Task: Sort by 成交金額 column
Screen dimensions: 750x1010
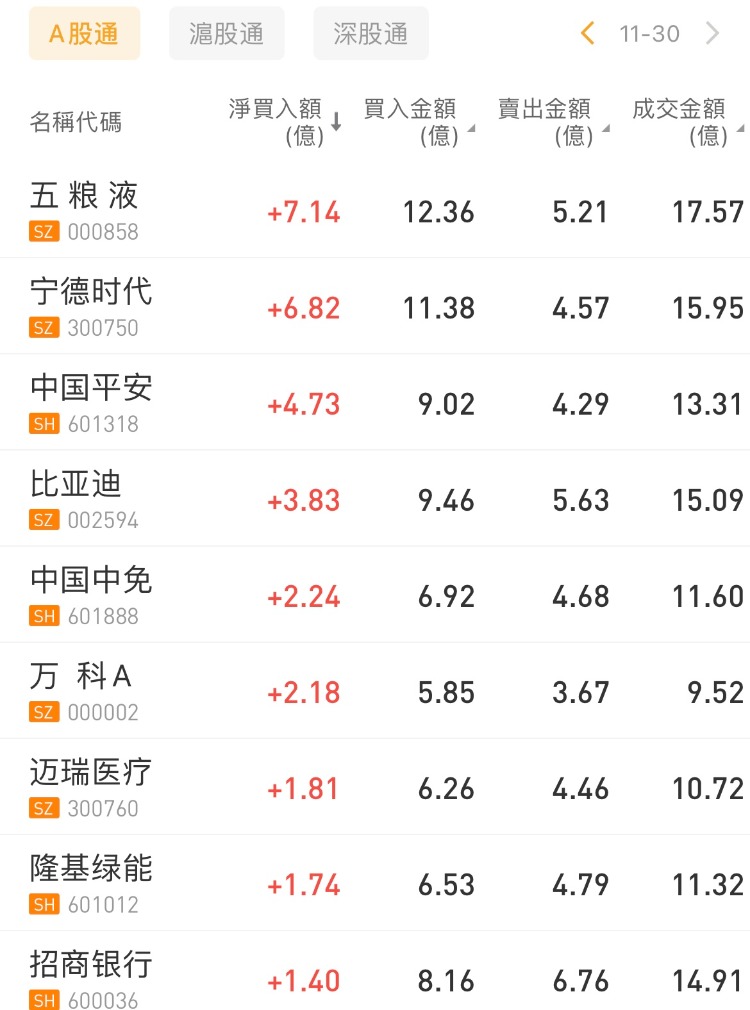Action: [x=687, y=122]
